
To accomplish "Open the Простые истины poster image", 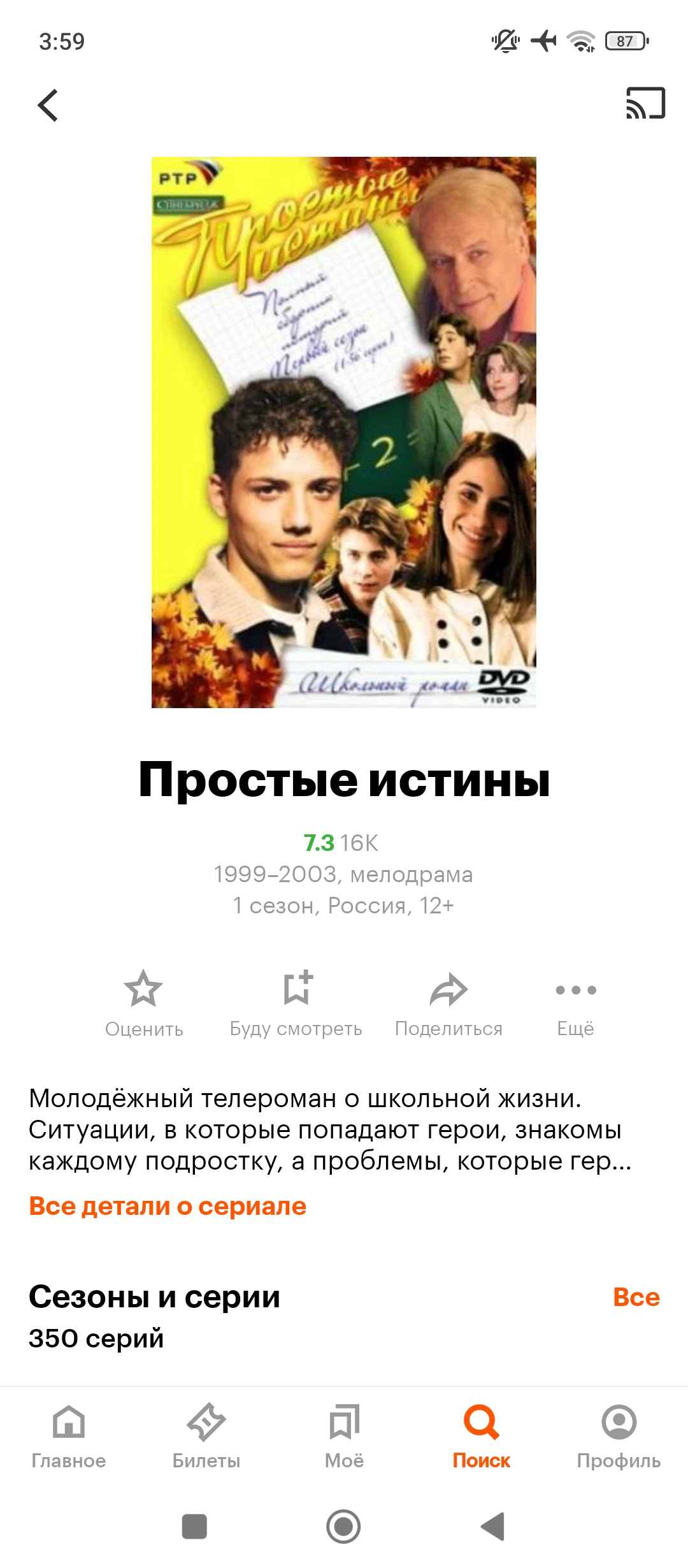I will tap(344, 432).
